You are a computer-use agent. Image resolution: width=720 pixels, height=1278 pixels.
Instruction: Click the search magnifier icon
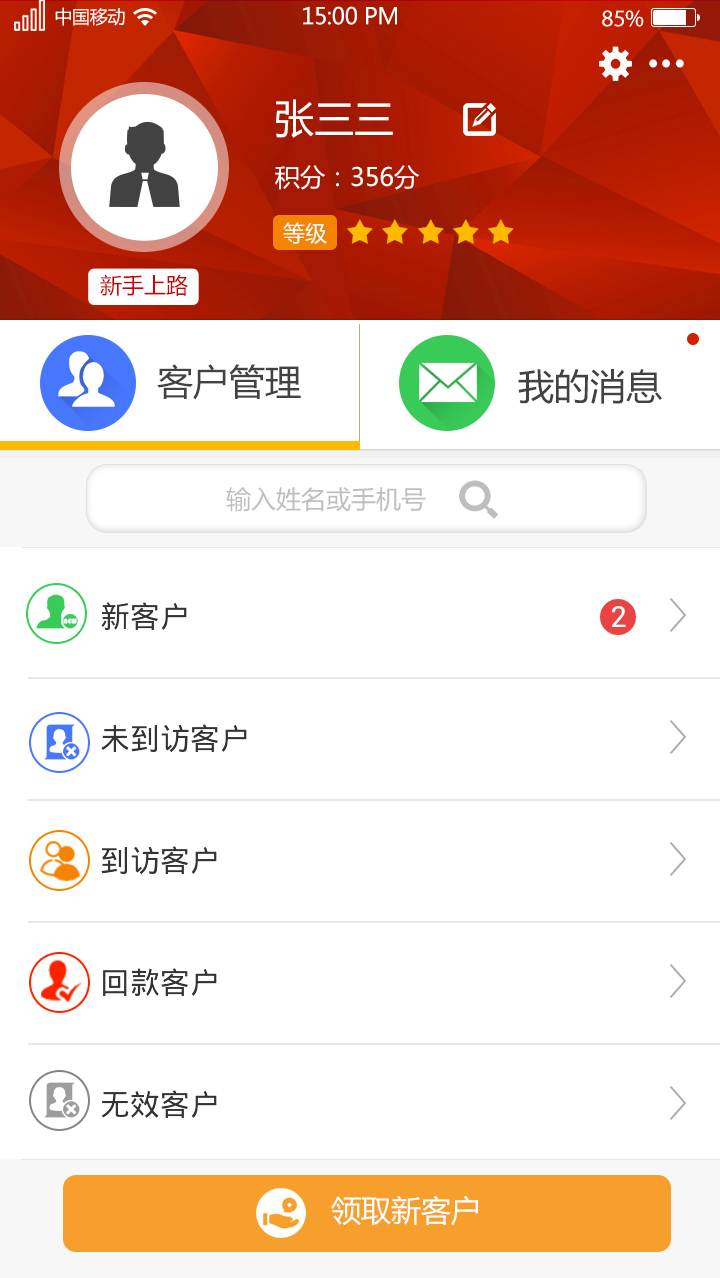coord(478,498)
